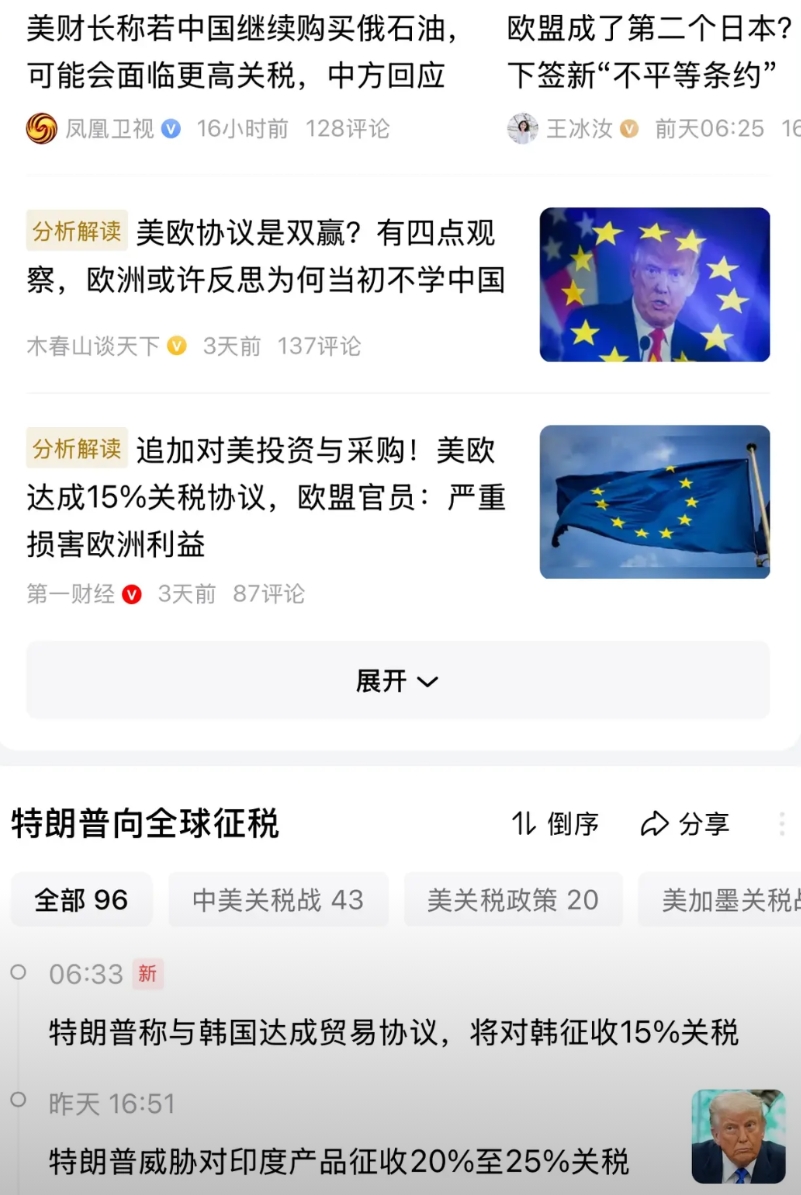This screenshot has width=801, height=1195.
Task: Open the article about 美财长称若中国继续购买俄石油
Action: click(240, 52)
